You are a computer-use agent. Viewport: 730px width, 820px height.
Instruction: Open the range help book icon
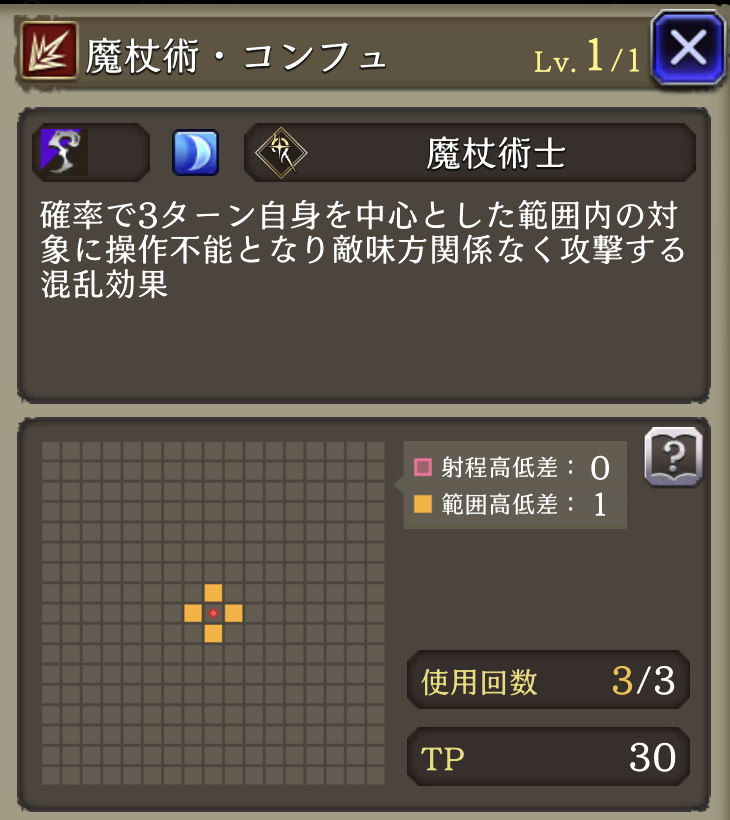coord(673,457)
